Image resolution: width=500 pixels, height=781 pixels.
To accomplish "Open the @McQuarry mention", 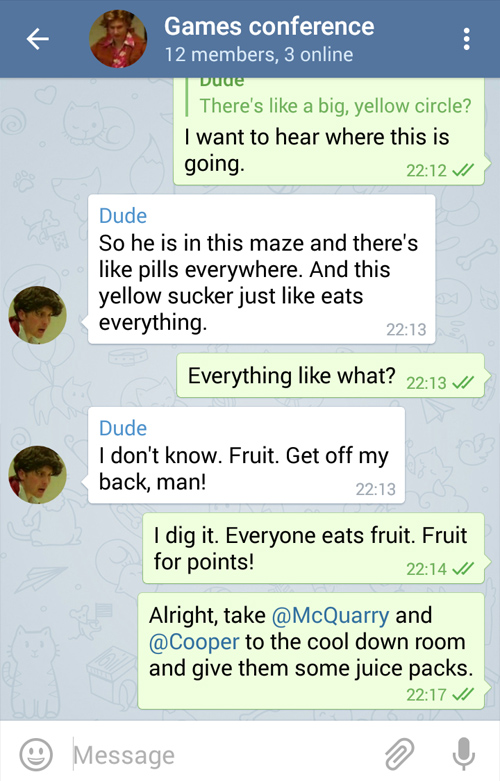I will (331, 616).
